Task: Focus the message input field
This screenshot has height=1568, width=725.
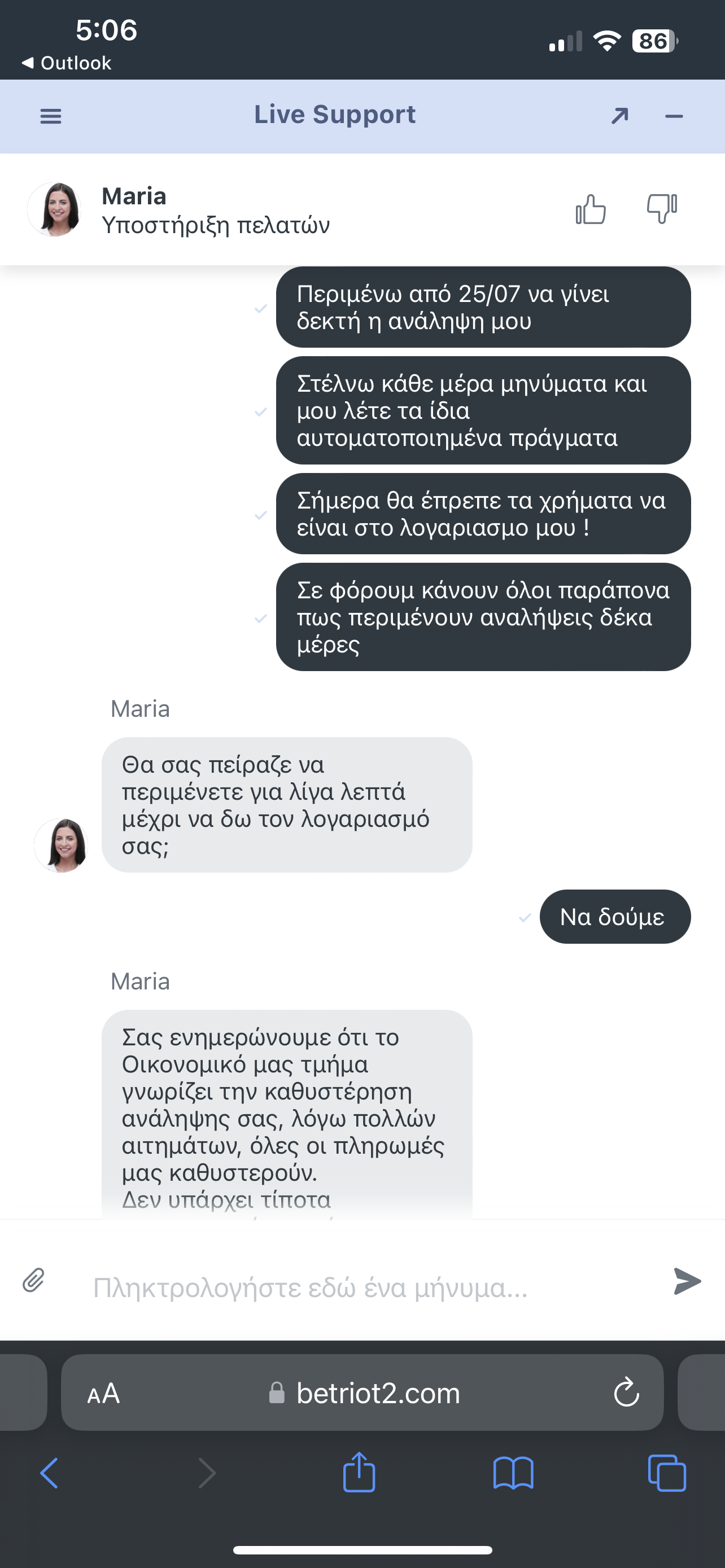Action: tap(365, 1288)
